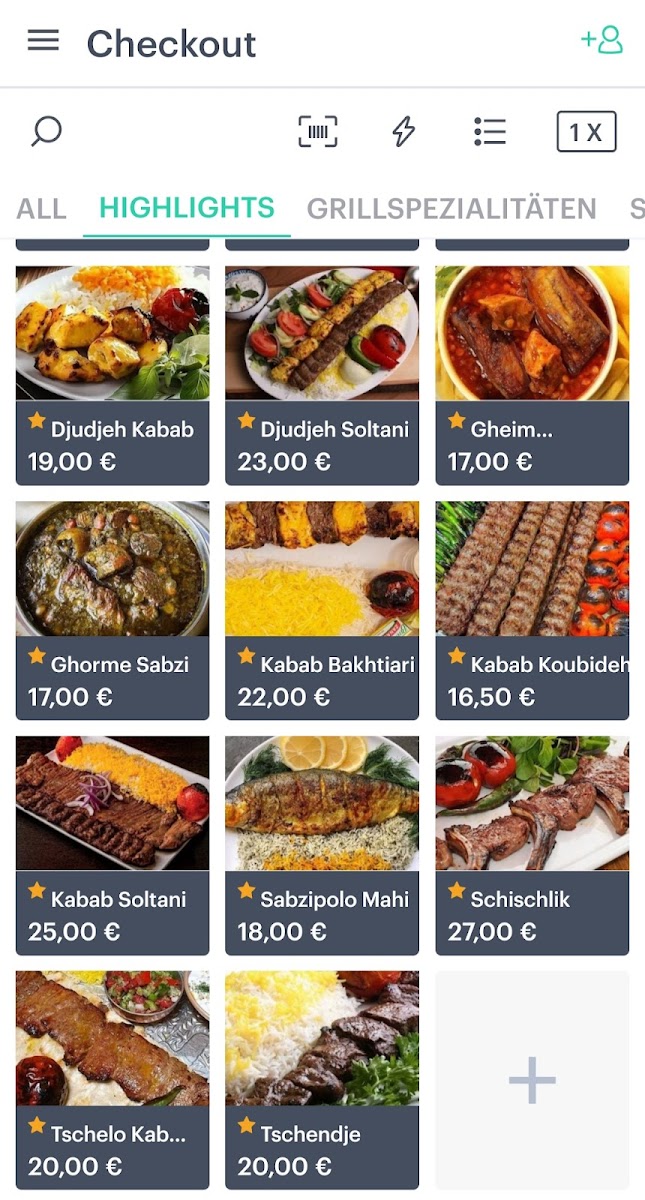Switch to list view
The image size is (645, 1200).
pos(490,131)
